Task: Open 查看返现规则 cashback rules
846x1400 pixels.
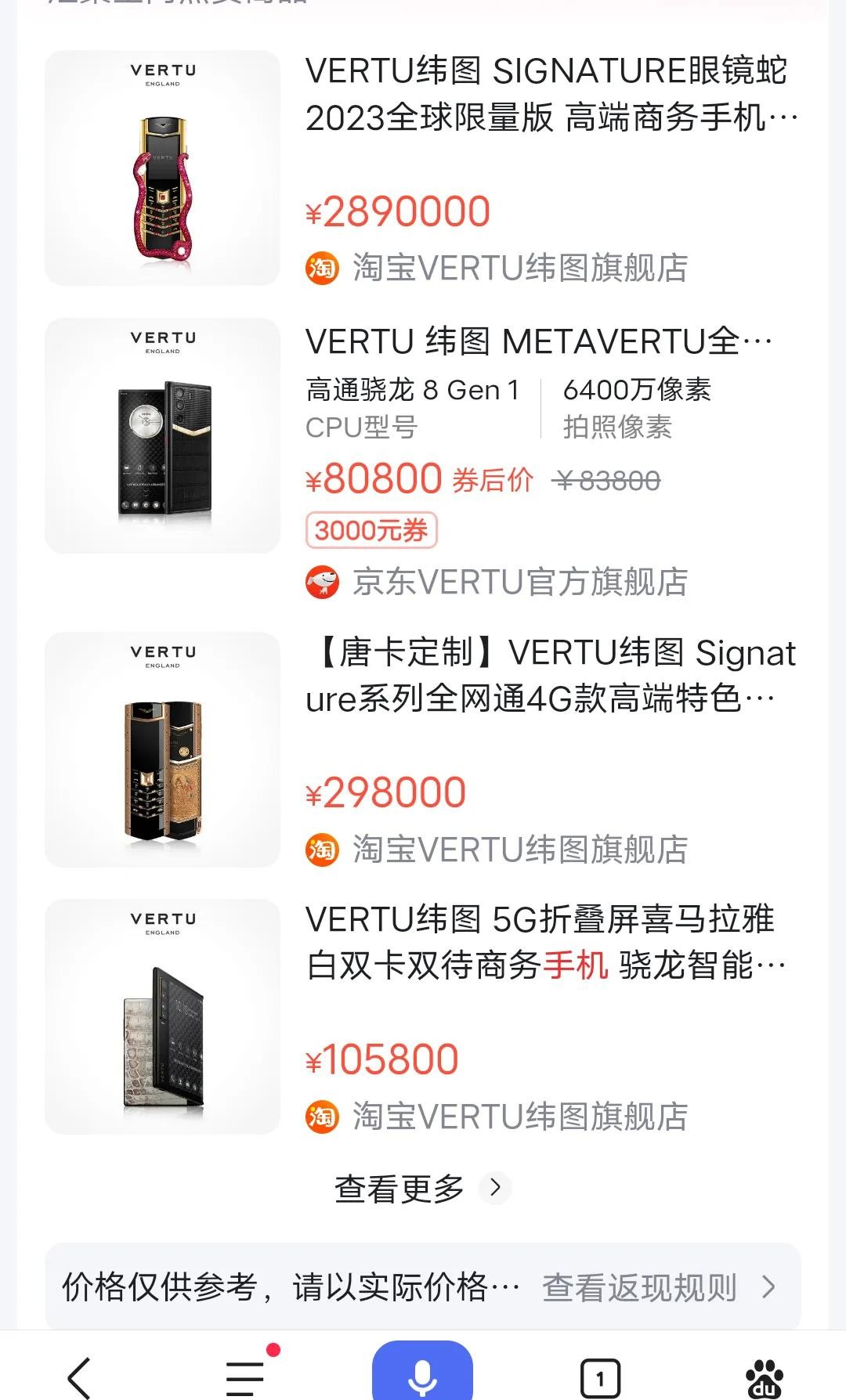Action: click(658, 1287)
